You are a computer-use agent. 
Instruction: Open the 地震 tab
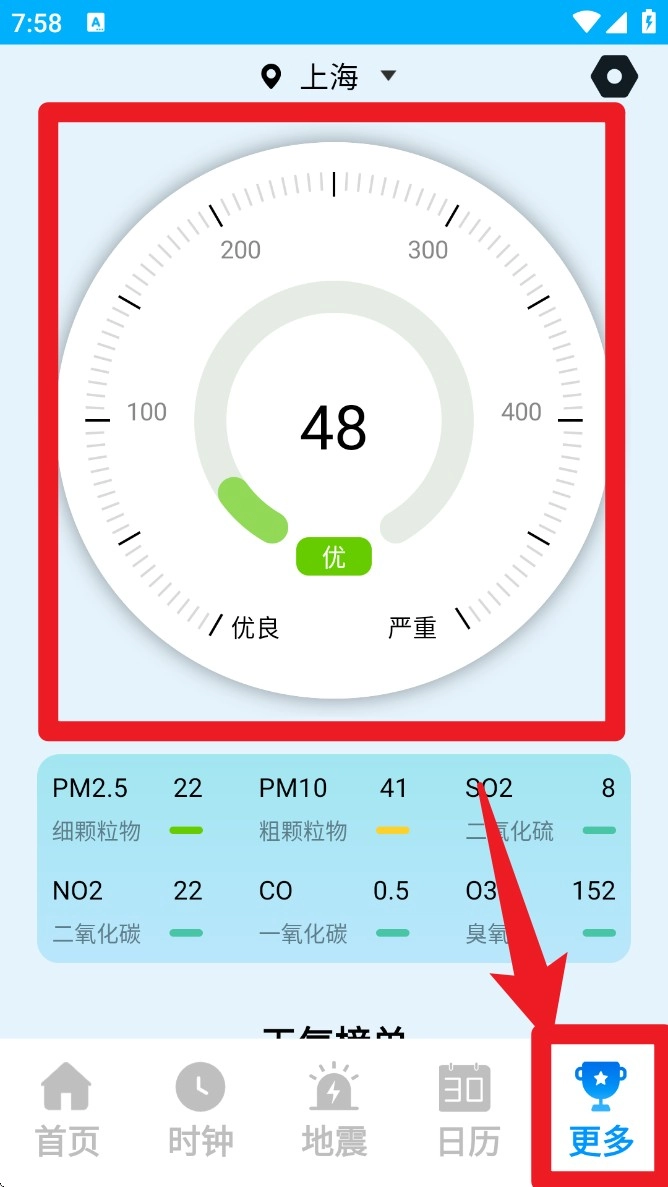pyautogui.click(x=334, y=1110)
